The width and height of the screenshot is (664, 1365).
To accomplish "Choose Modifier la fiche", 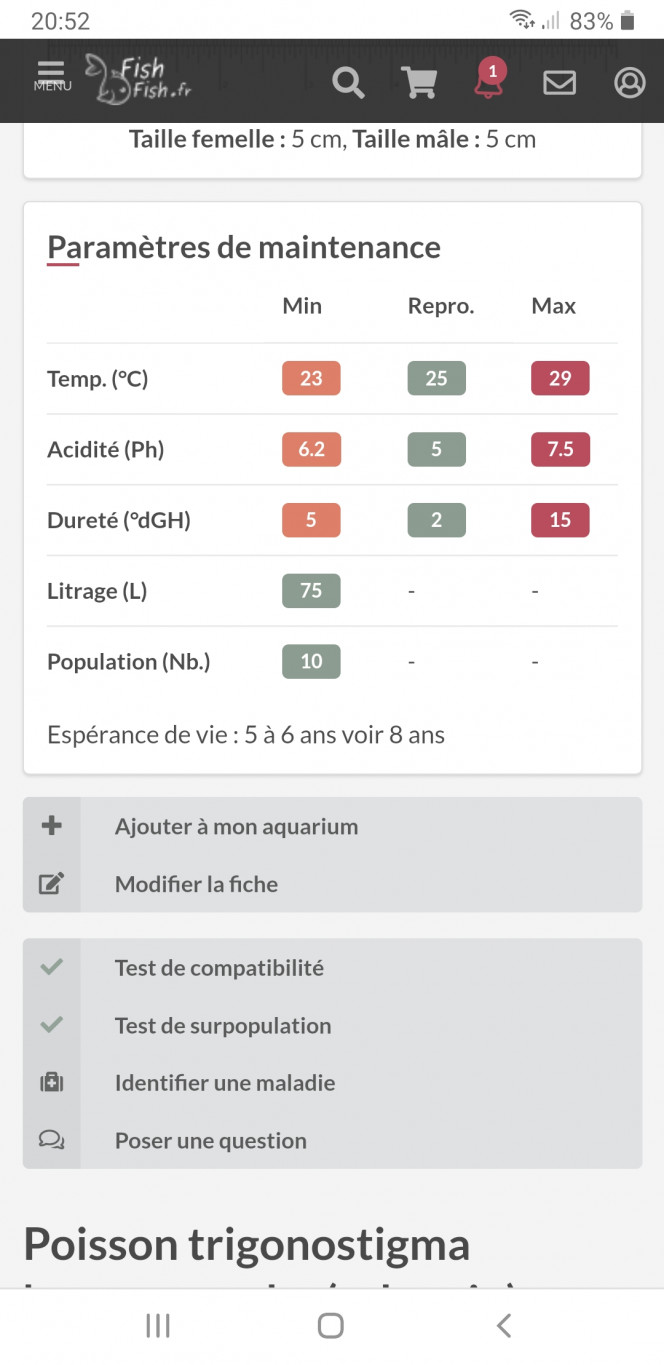I will pos(332,884).
